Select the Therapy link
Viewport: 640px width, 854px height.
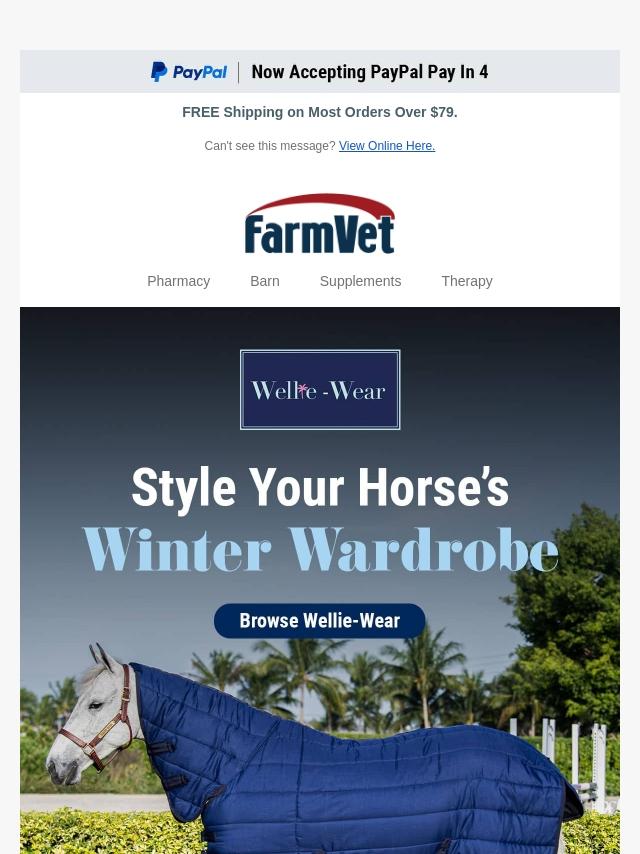click(x=466, y=281)
